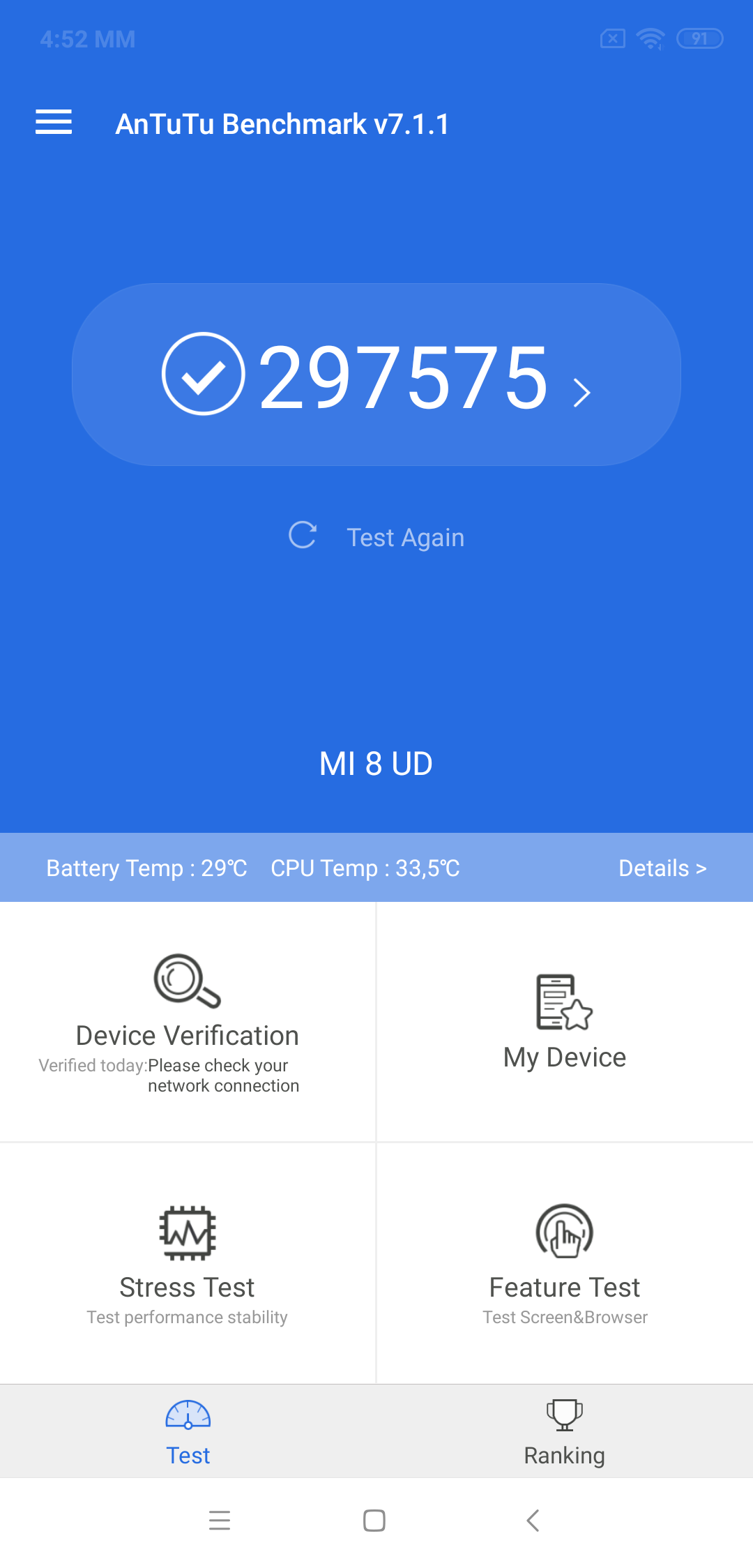This screenshot has height=1568, width=753.
Task: Select the Test tab
Action: 188,1432
